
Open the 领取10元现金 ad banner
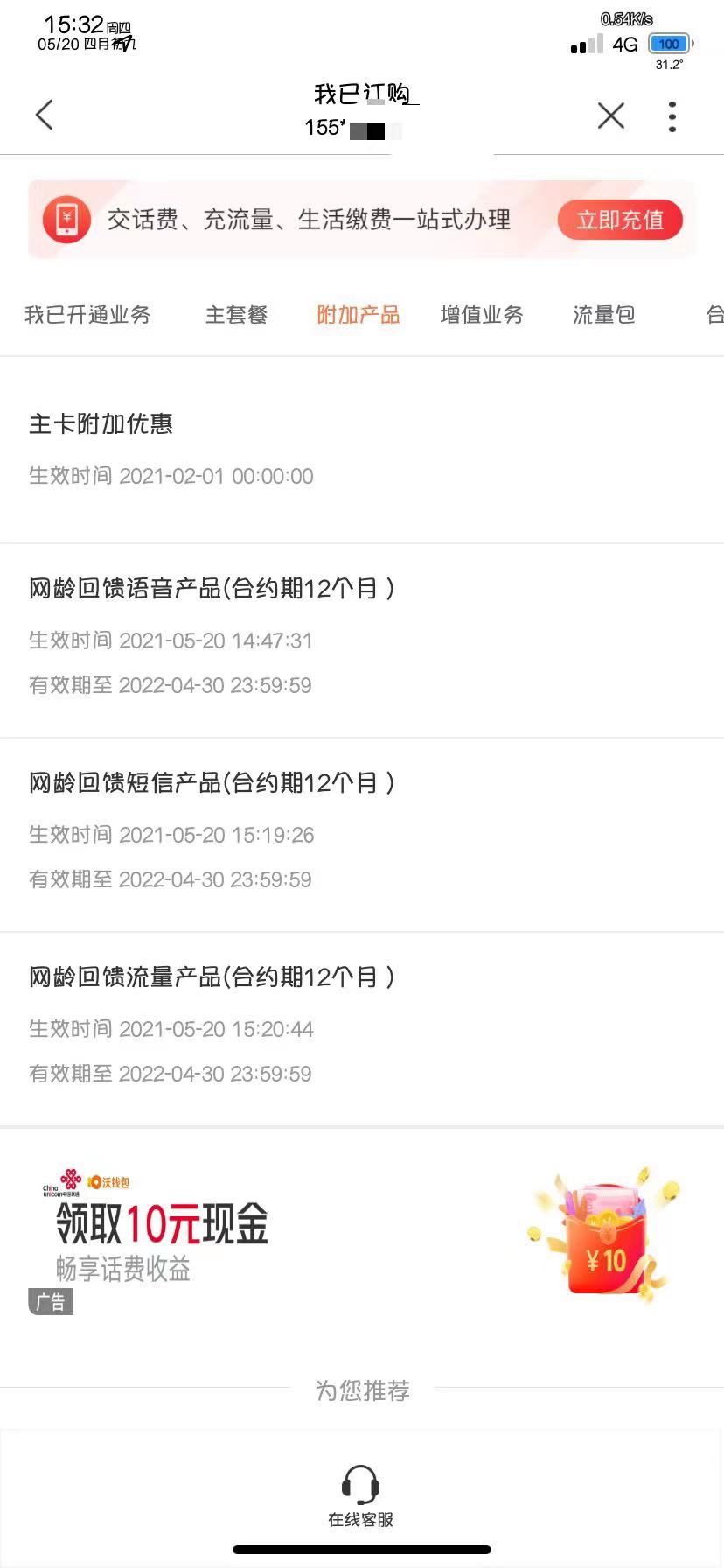361,1235
